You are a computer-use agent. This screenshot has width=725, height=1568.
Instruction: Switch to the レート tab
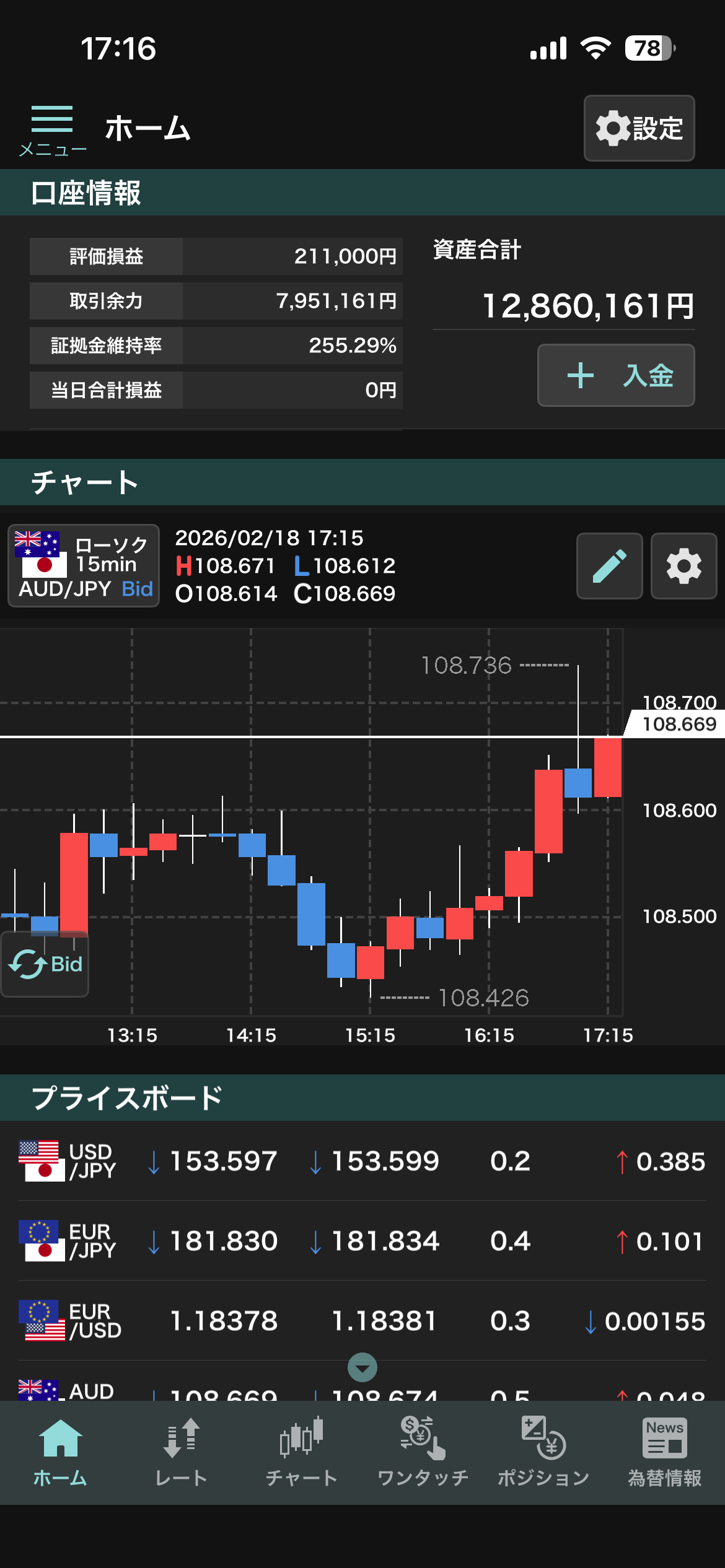click(x=181, y=1452)
